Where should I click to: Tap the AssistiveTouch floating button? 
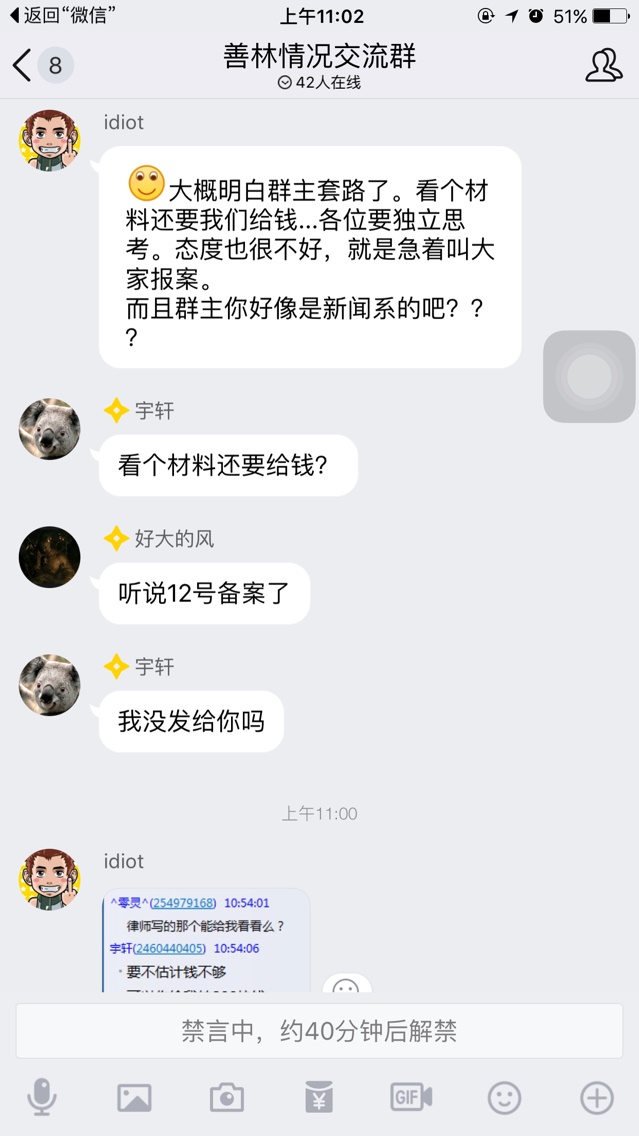[589, 377]
